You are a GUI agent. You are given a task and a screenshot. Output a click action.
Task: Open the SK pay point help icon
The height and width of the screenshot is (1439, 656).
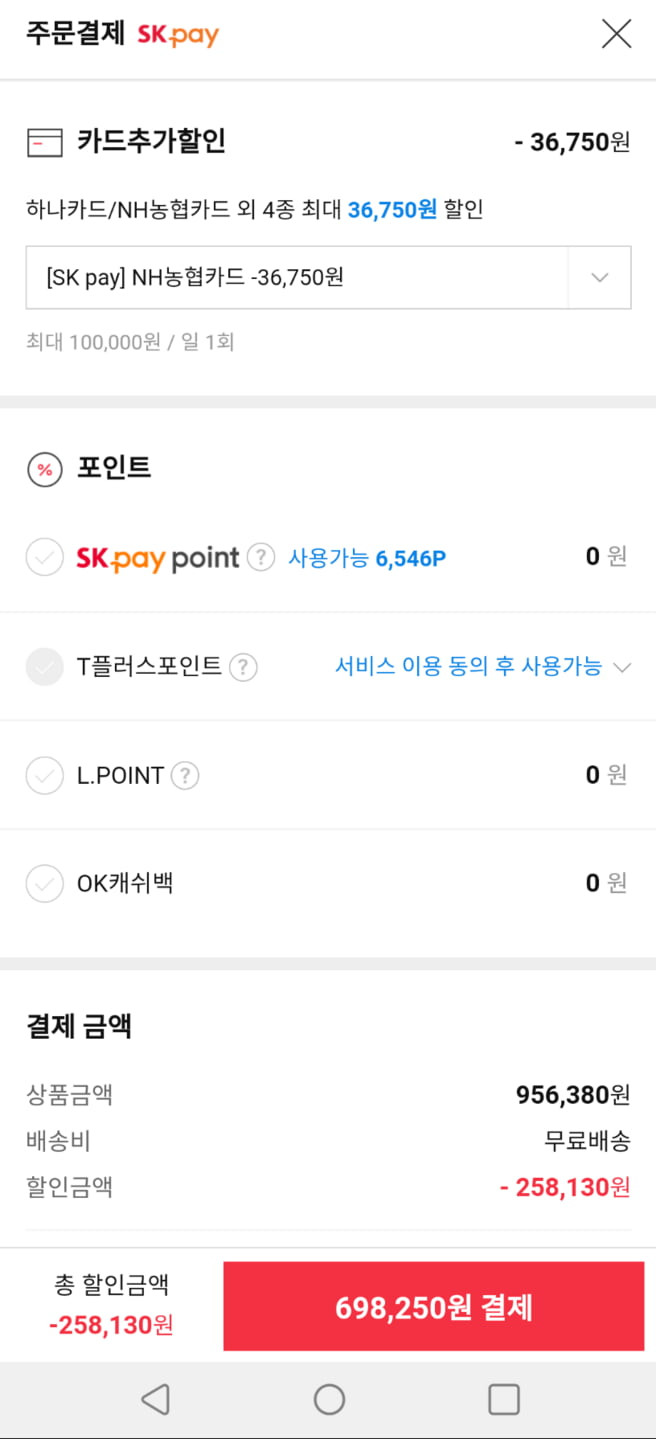[x=260, y=557]
